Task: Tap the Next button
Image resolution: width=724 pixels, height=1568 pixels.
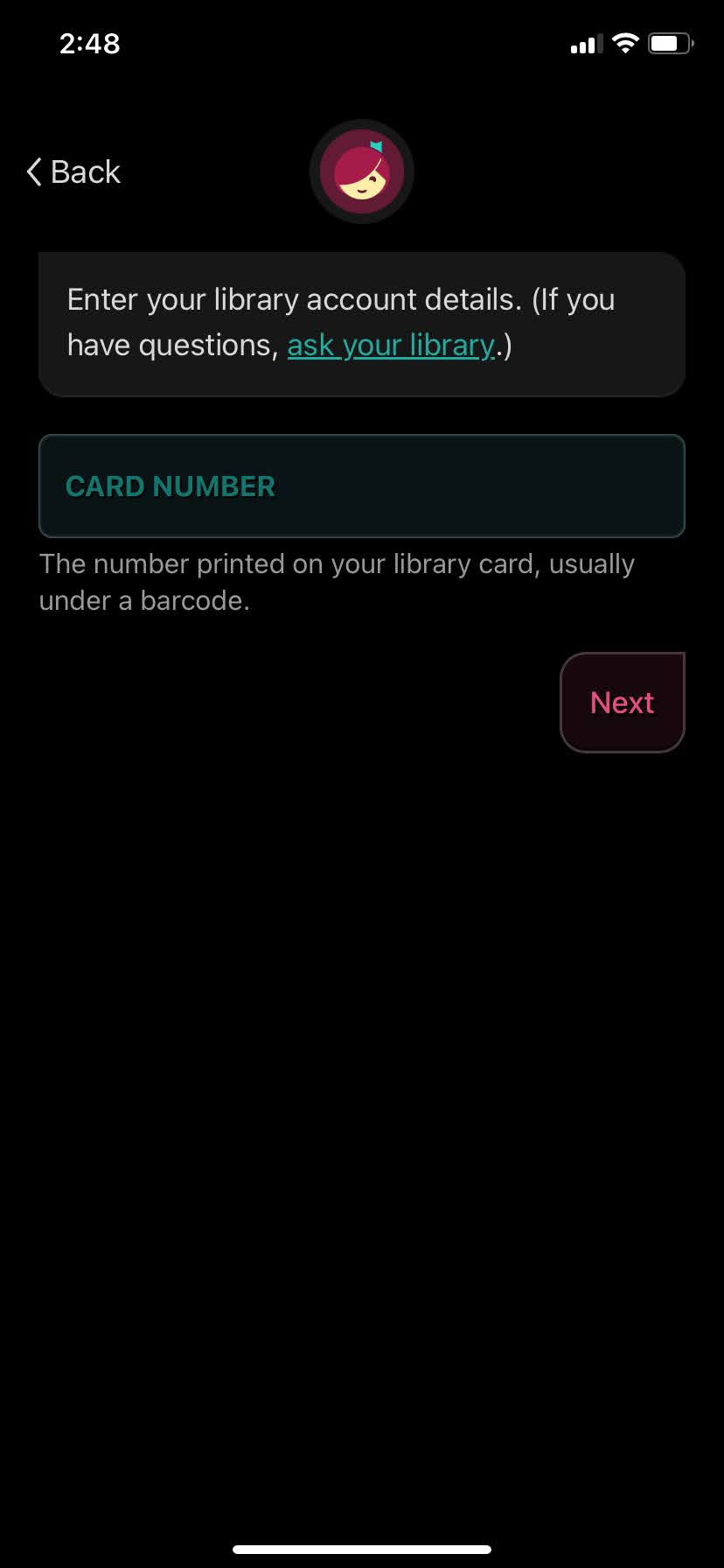Action: click(x=622, y=703)
